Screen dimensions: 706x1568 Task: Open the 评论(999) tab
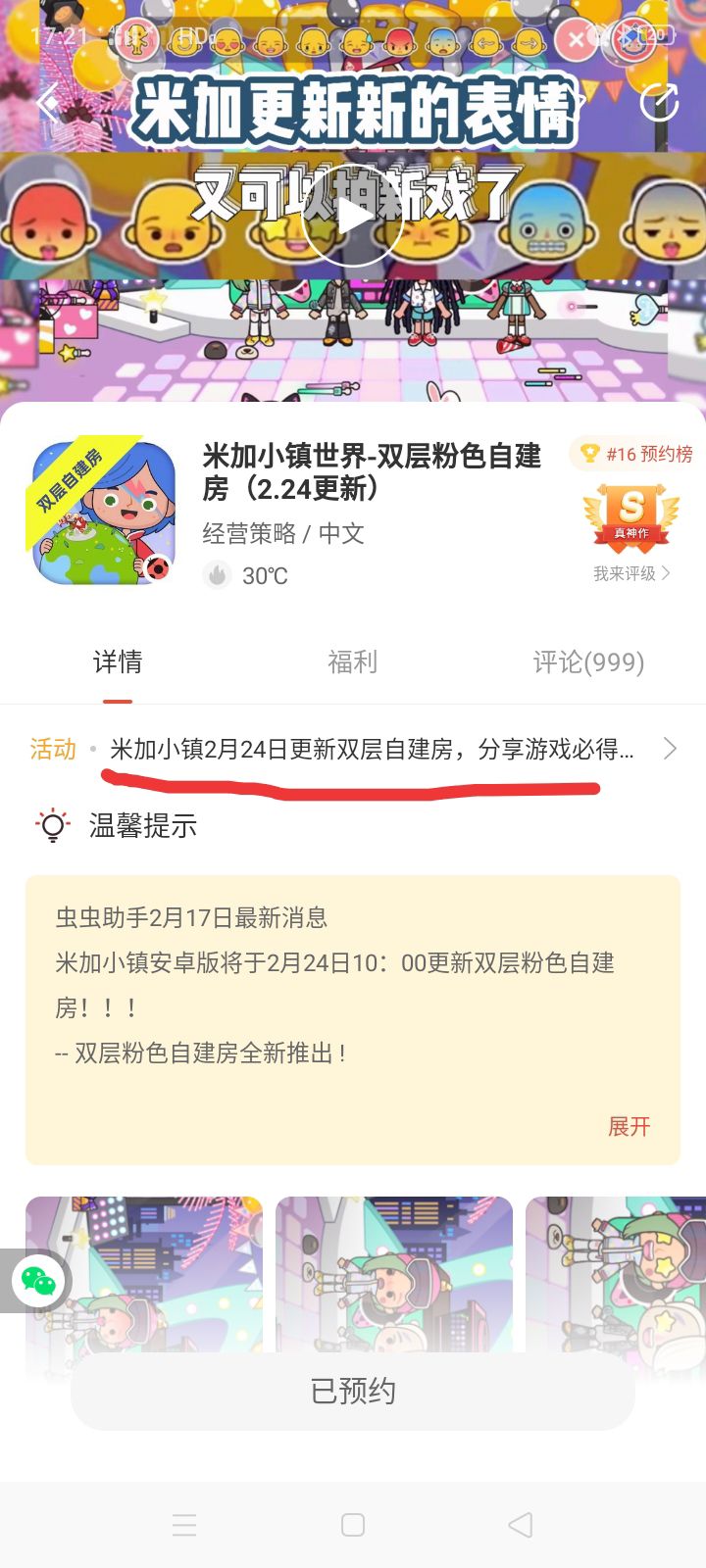coord(588,662)
